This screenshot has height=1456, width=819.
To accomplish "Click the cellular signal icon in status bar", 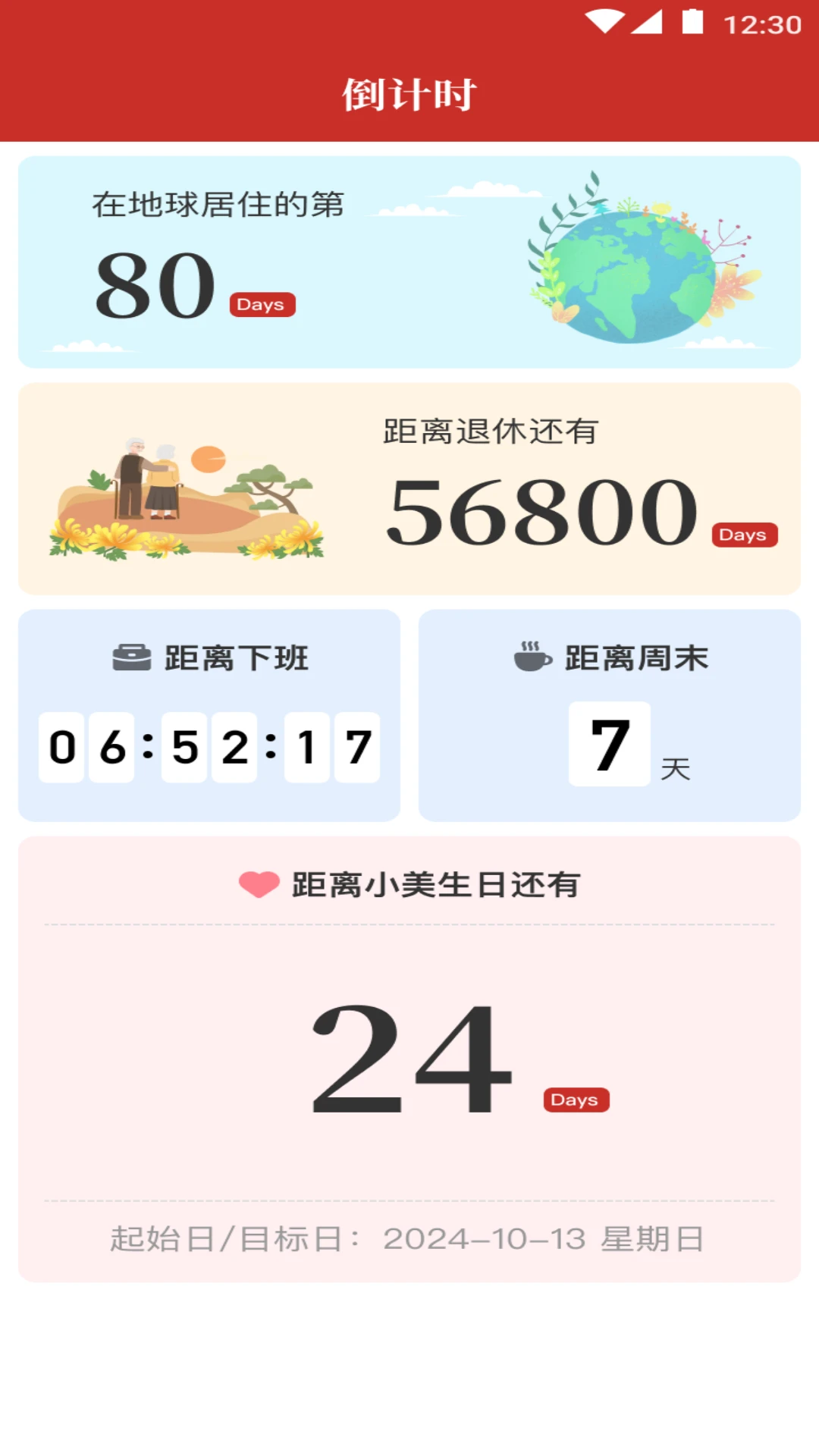I will [650, 22].
